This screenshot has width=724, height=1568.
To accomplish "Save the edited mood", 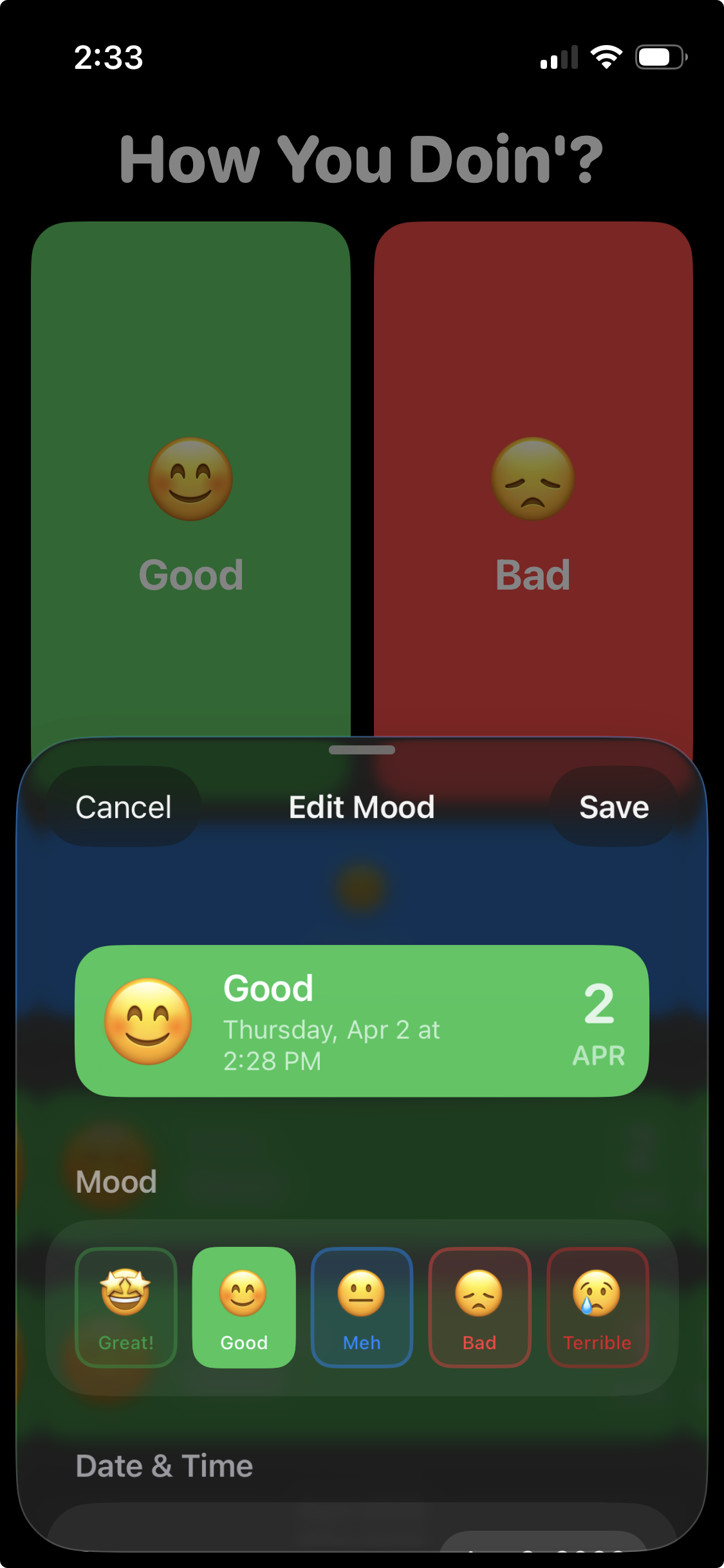I will tap(613, 807).
